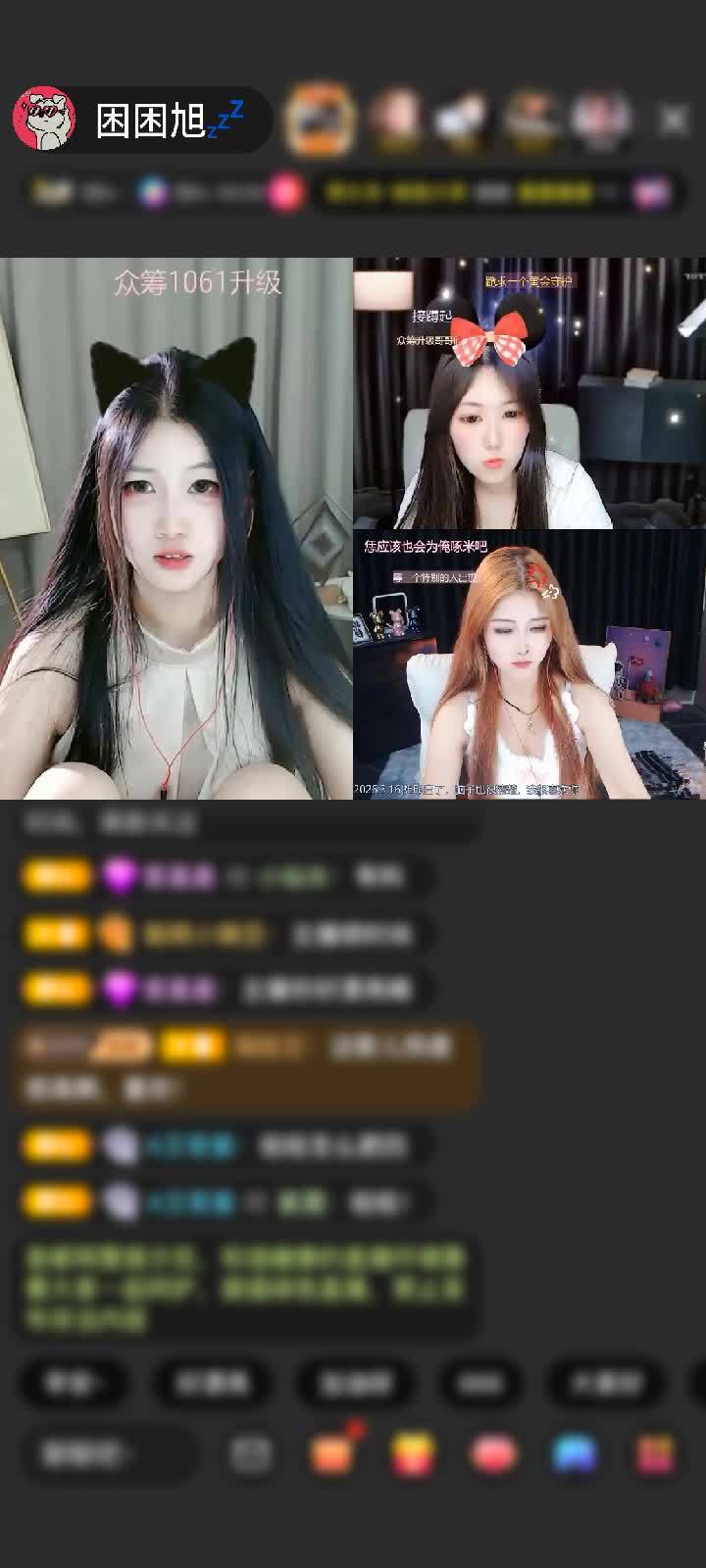Open the first top viewer's avatar
The image size is (706, 1568).
[320, 120]
